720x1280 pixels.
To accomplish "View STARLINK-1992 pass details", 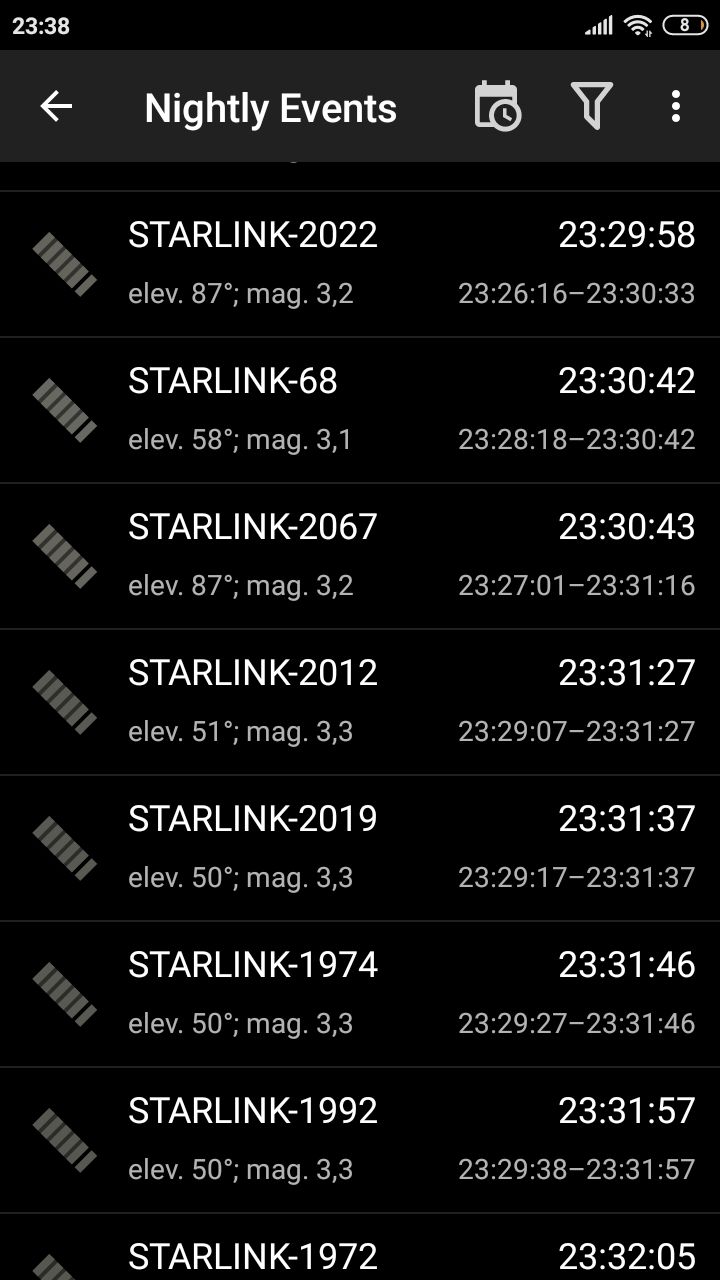I will pyautogui.click(x=360, y=1140).
